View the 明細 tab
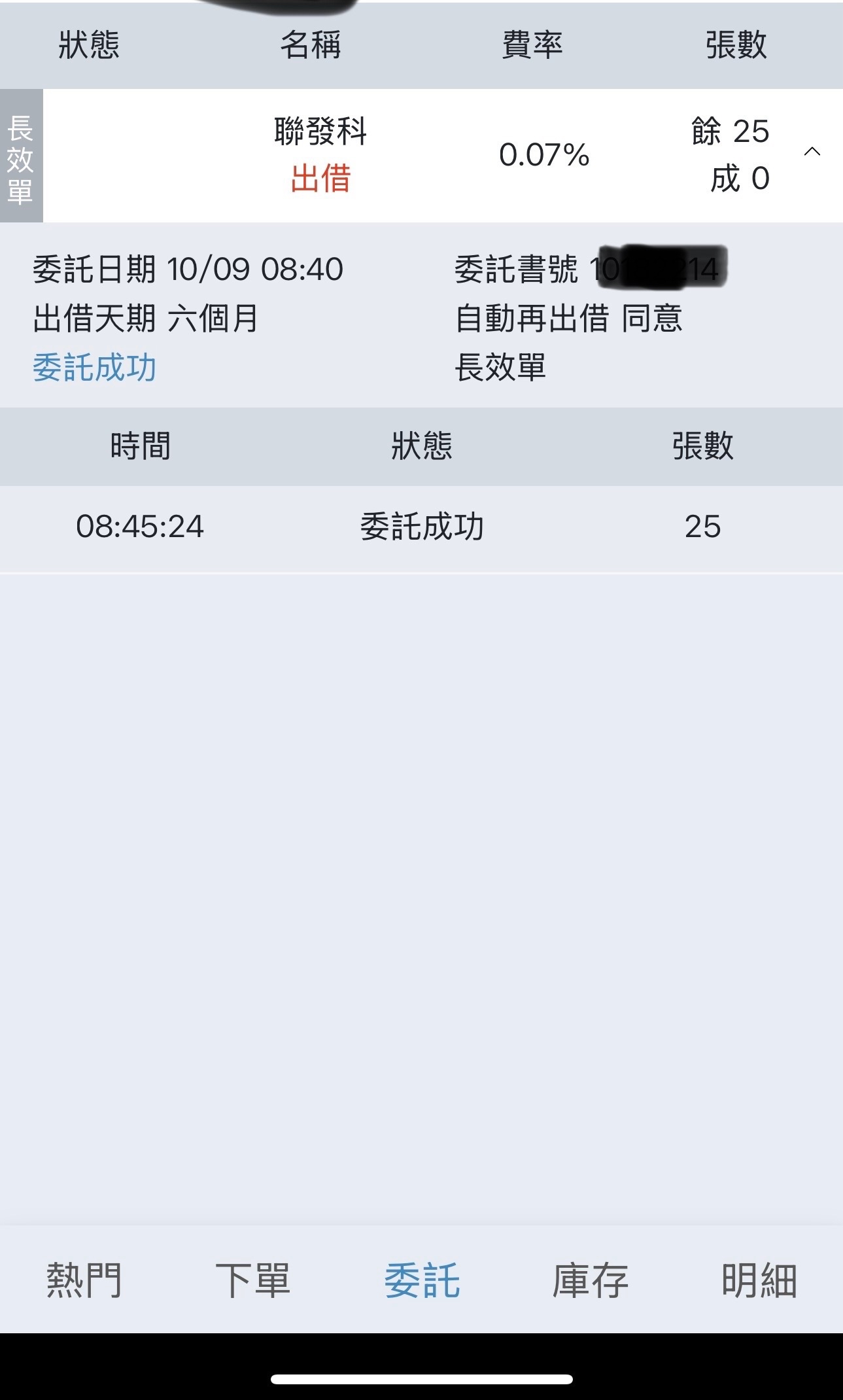This screenshot has width=843, height=1400. click(759, 1280)
